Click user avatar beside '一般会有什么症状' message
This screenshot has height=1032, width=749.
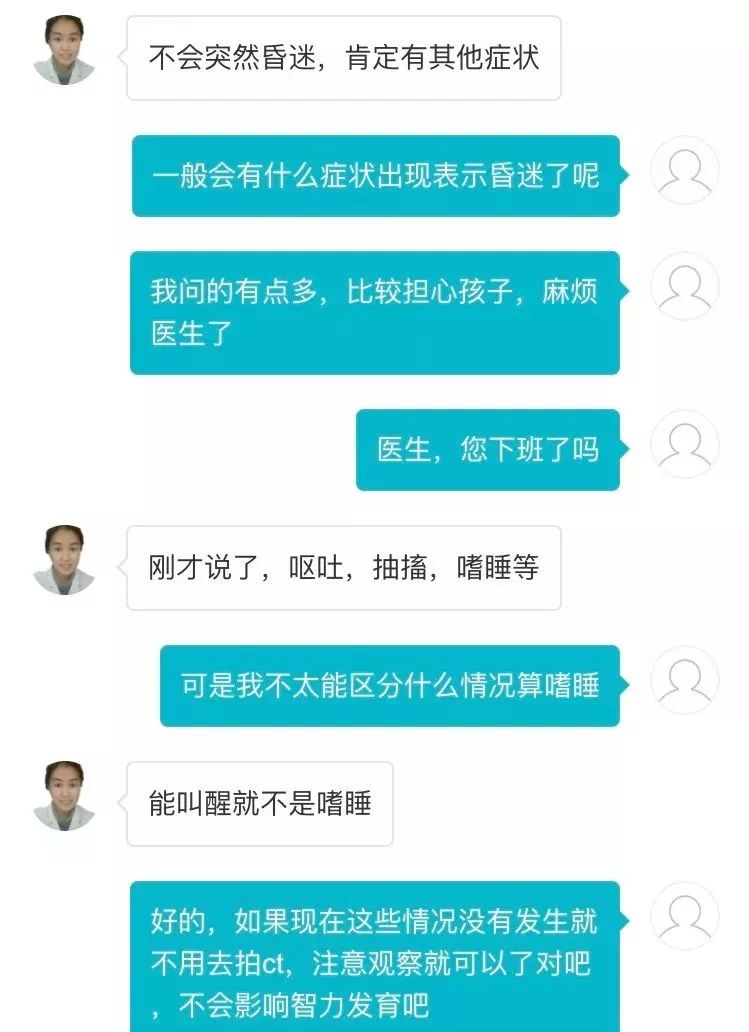pyautogui.click(x=684, y=172)
